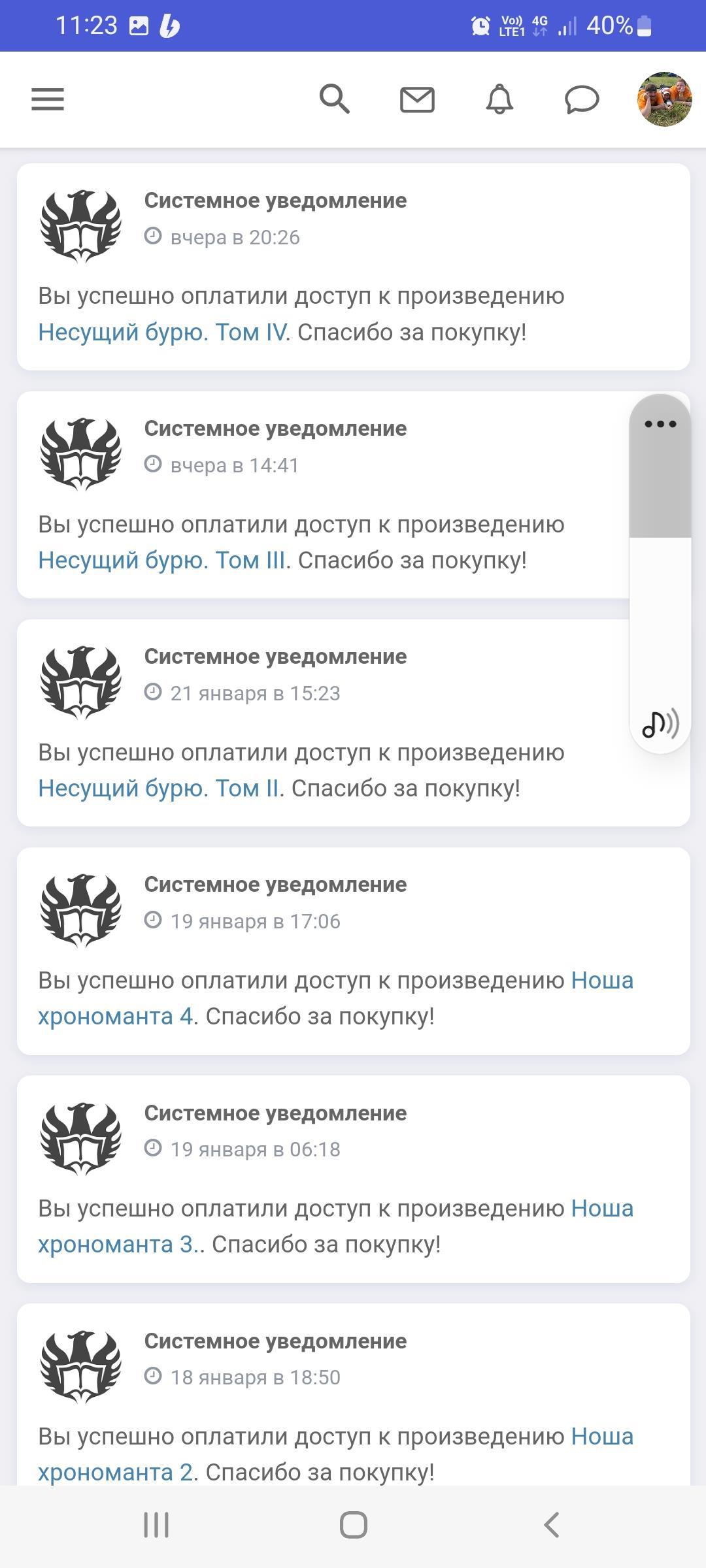
Task: Go to the home screen
Action: (353, 1525)
